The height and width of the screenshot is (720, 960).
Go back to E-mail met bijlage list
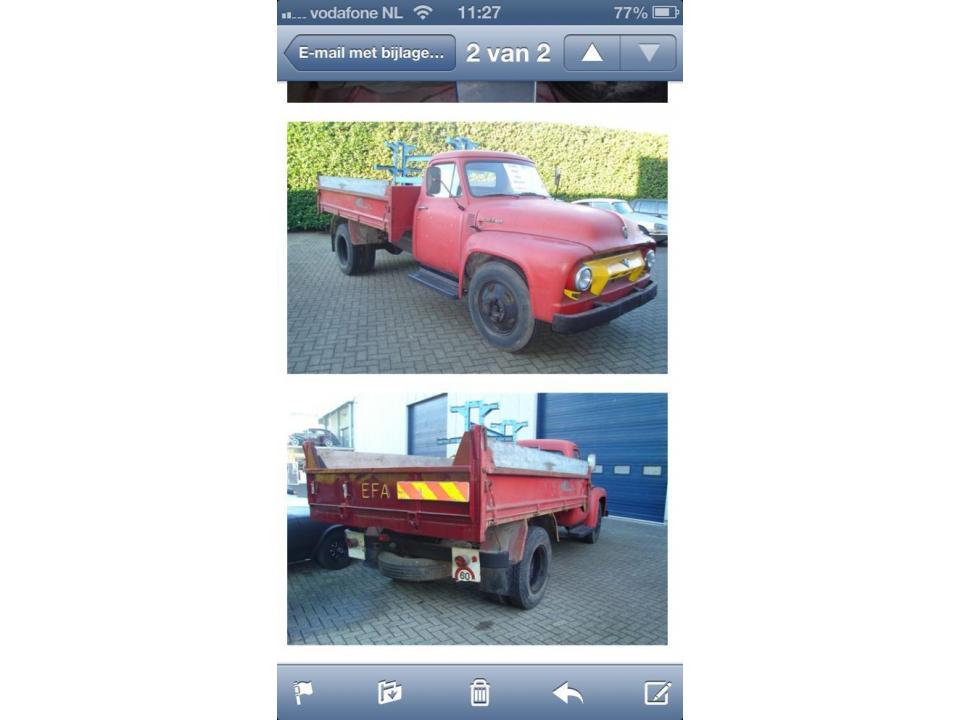coord(371,53)
